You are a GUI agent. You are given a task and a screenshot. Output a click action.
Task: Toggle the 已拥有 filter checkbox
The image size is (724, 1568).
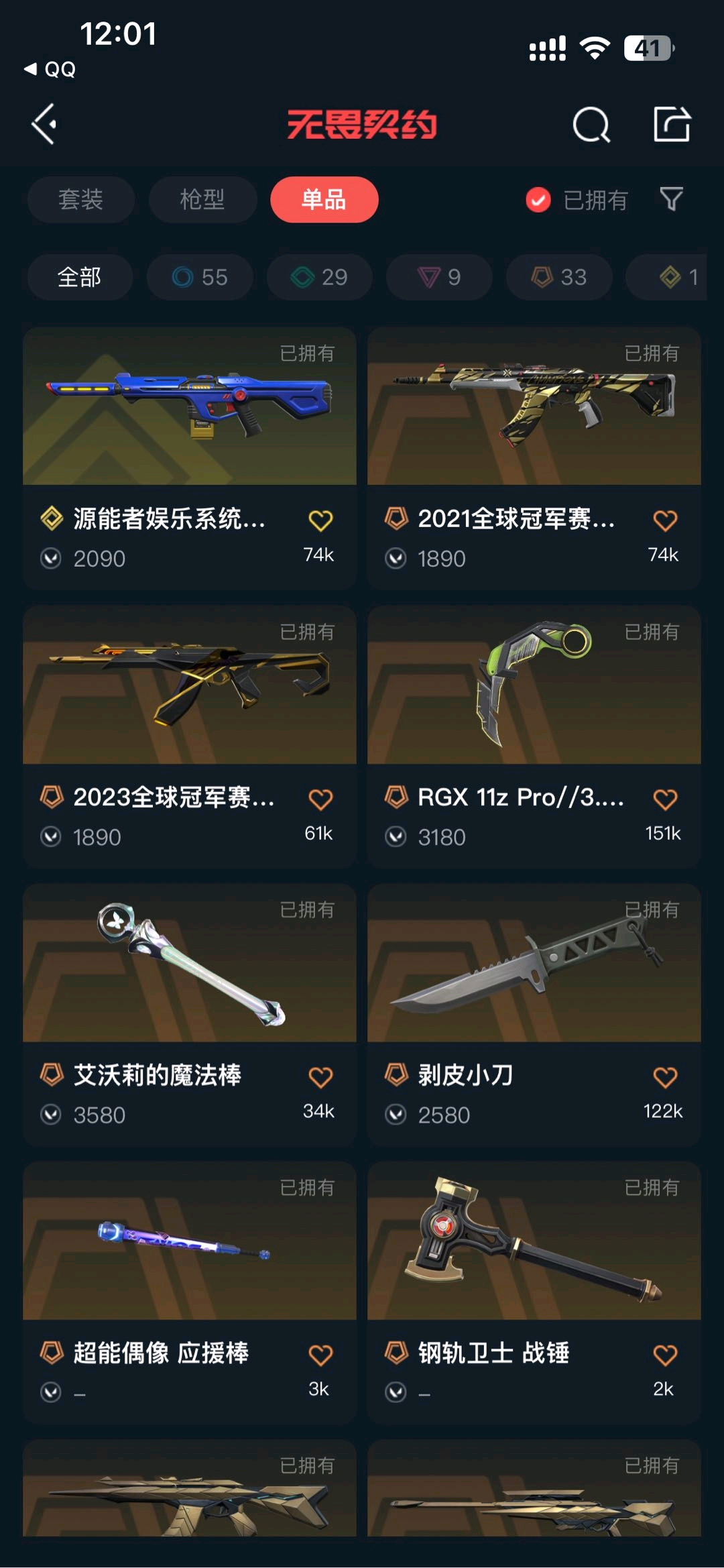pos(538,199)
